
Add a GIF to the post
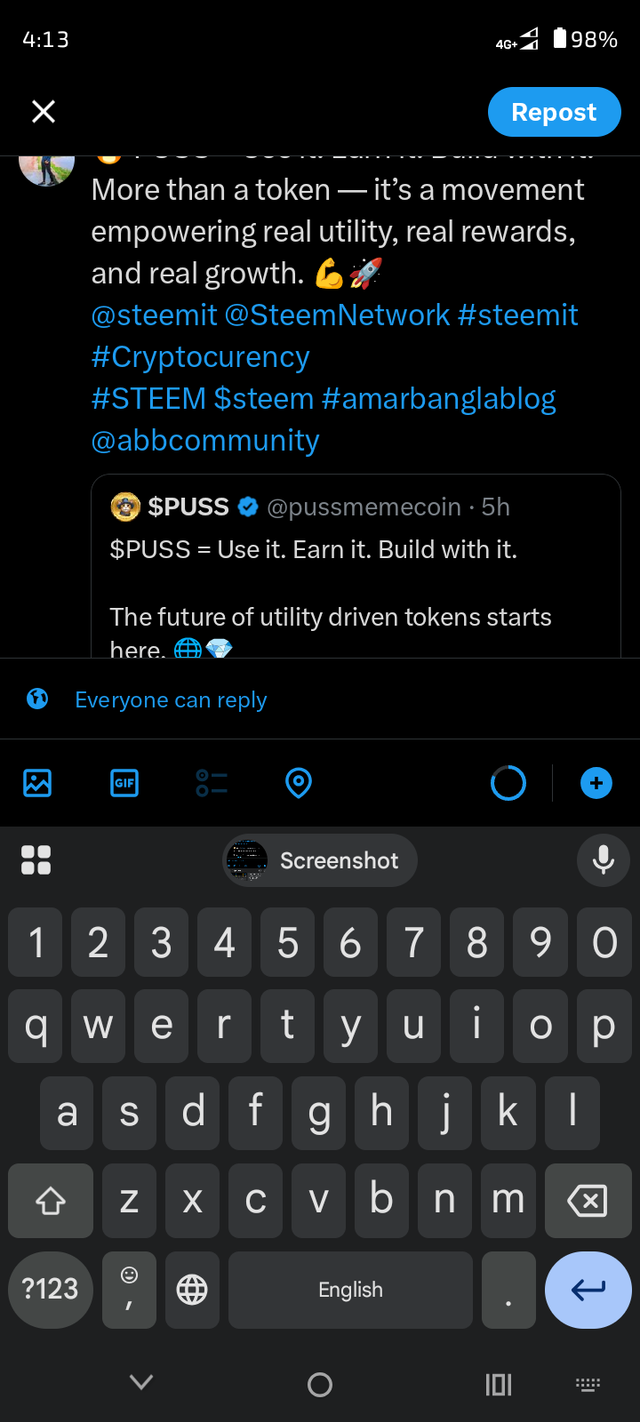[x=124, y=783]
